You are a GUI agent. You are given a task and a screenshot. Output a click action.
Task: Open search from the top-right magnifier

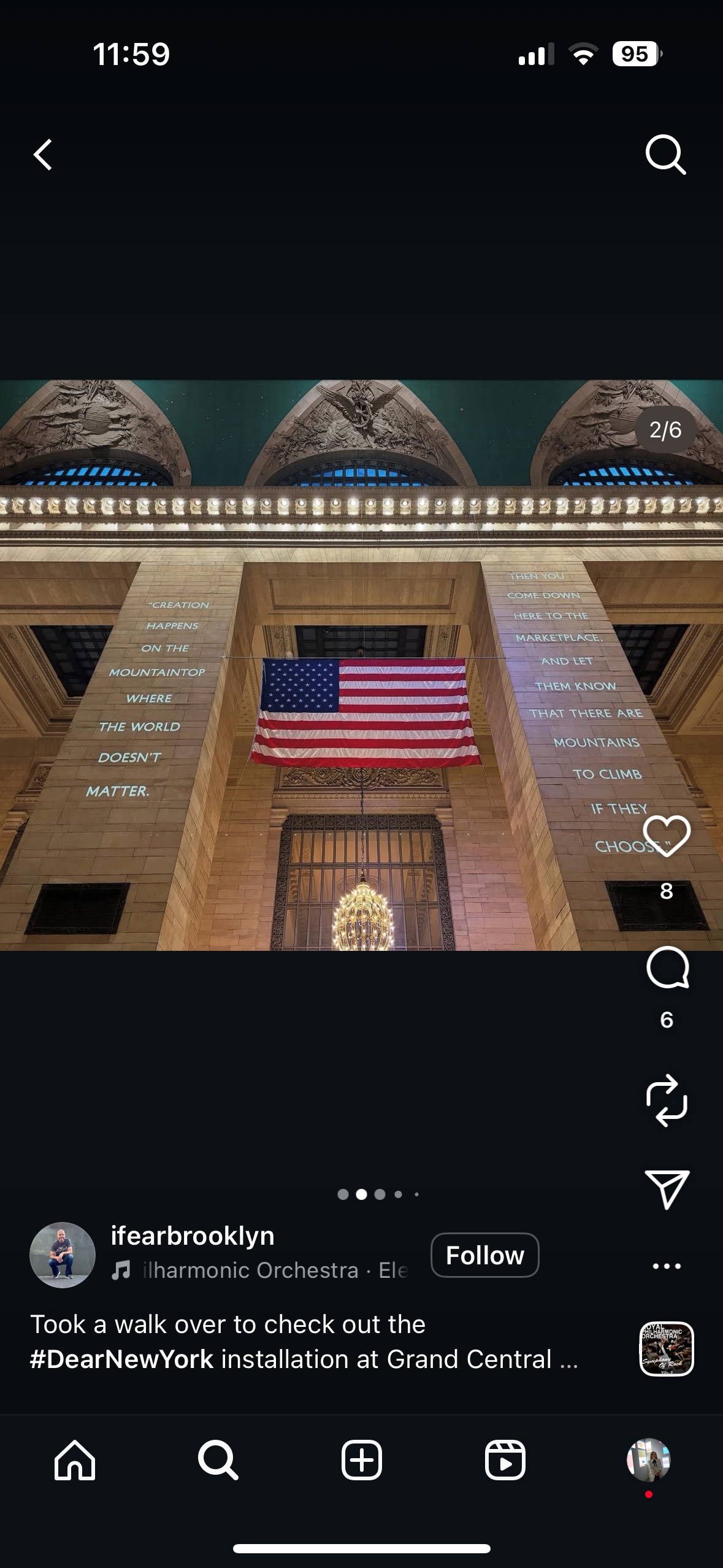point(665,155)
